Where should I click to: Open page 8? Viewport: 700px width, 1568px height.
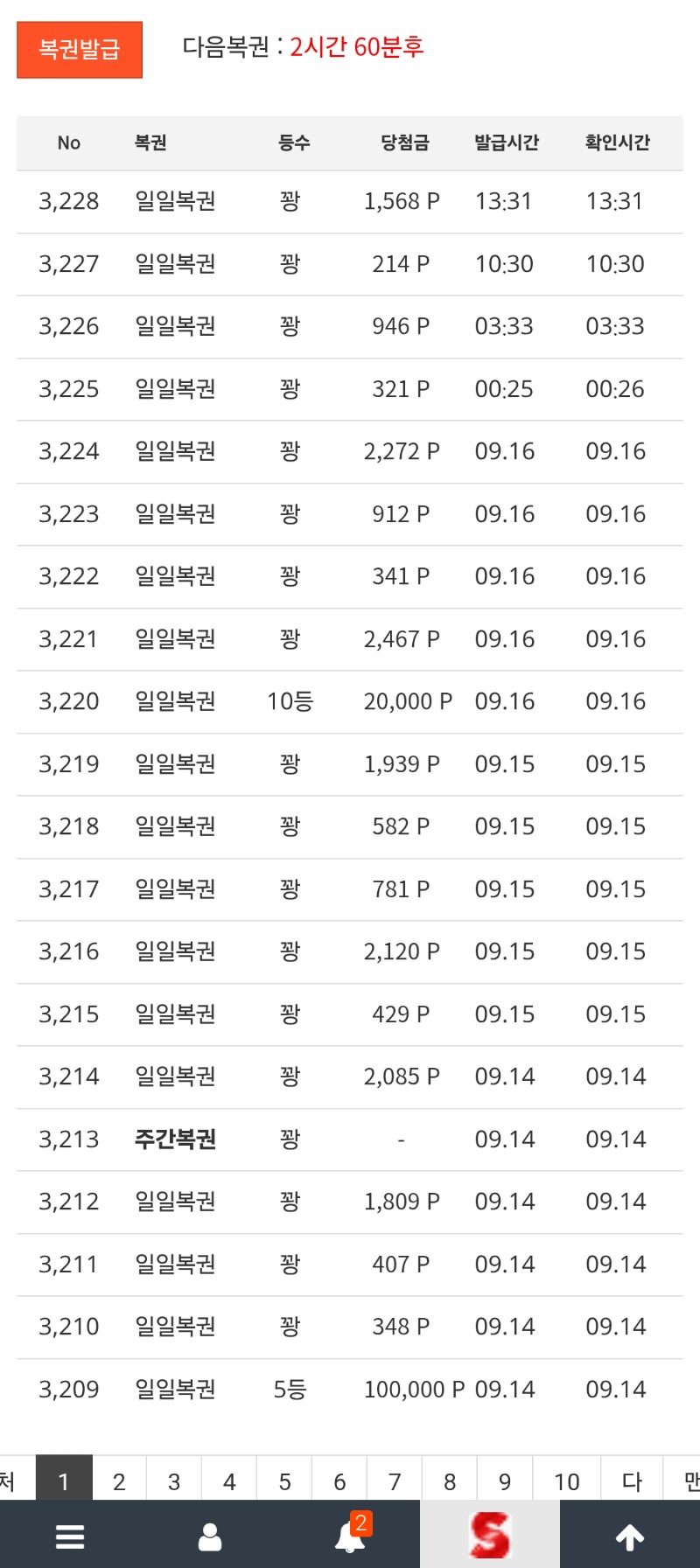450,1481
